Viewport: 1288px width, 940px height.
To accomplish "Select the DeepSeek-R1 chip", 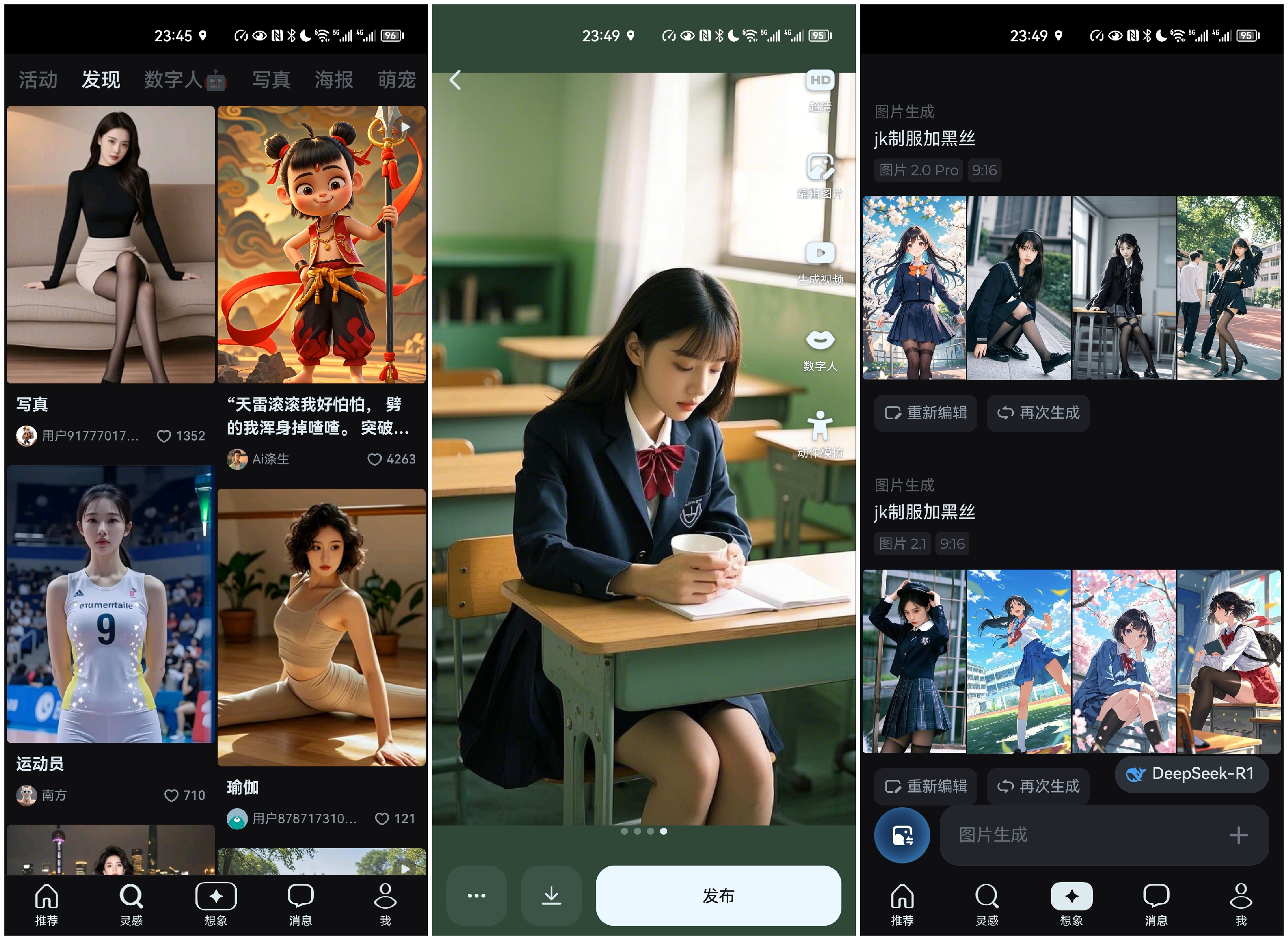I will pyautogui.click(x=1191, y=775).
